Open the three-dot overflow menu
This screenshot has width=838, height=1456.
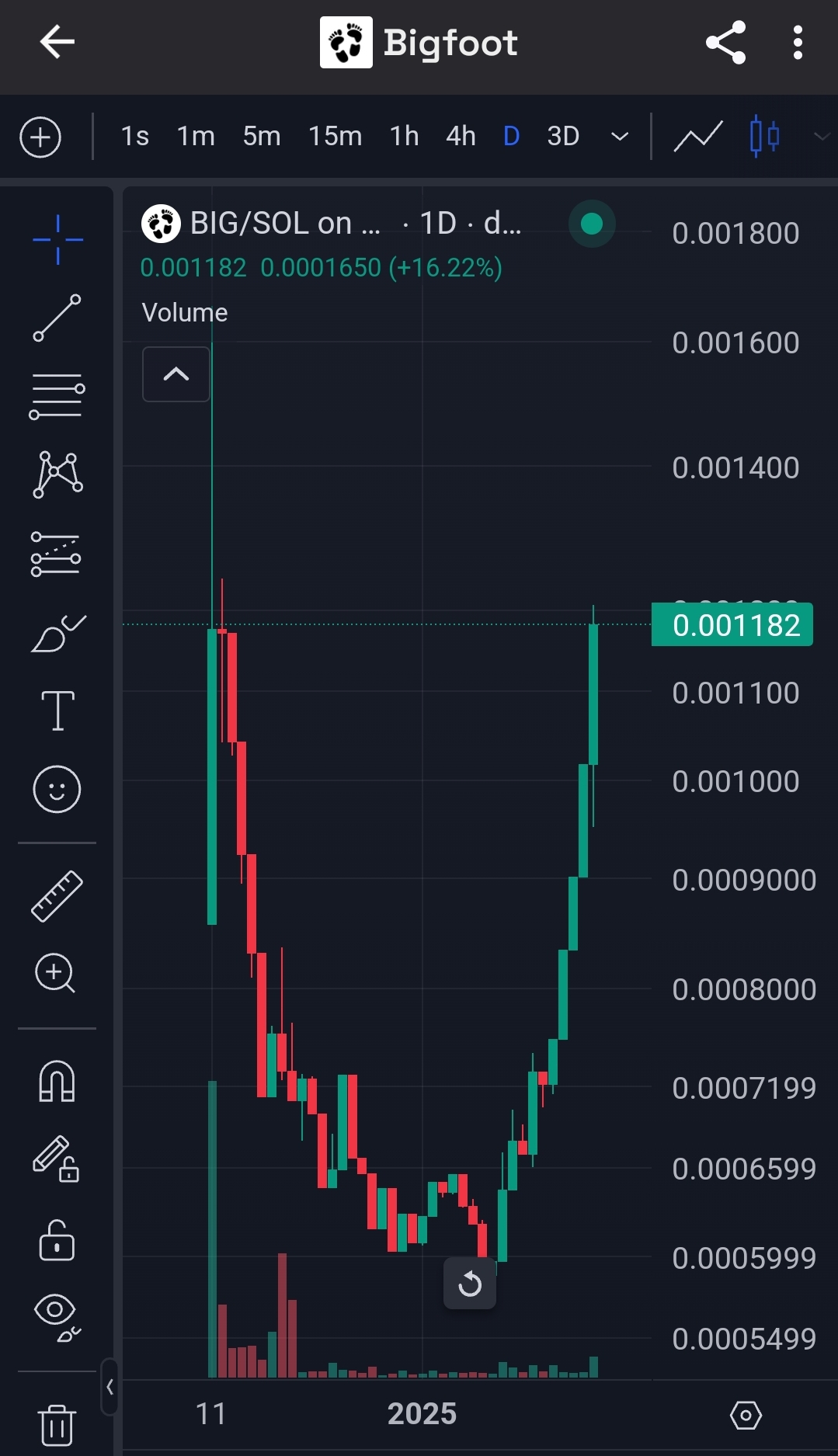798,43
